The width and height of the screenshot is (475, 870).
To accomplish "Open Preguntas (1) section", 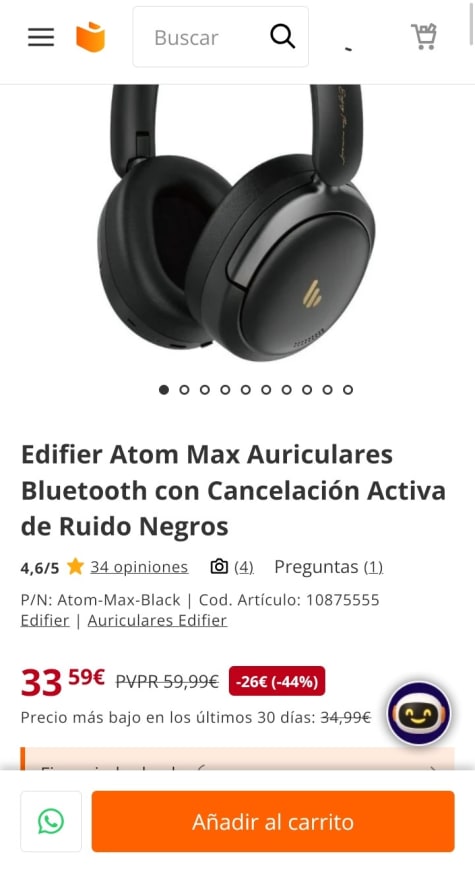I will (329, 567).
